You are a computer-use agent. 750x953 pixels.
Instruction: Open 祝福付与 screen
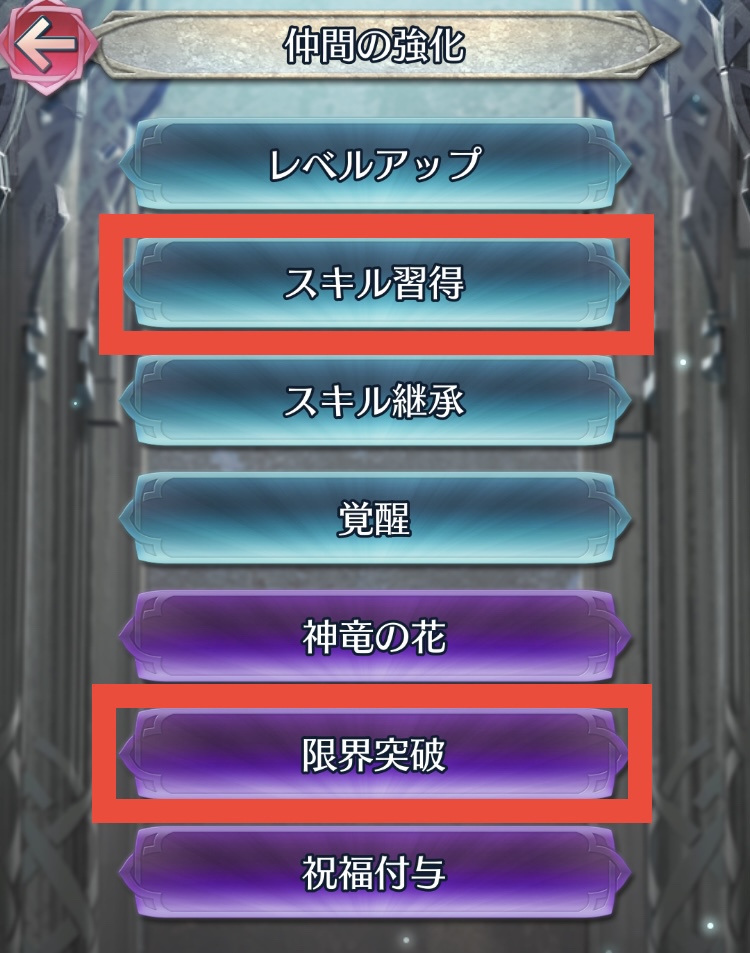(x=374, y=874)
